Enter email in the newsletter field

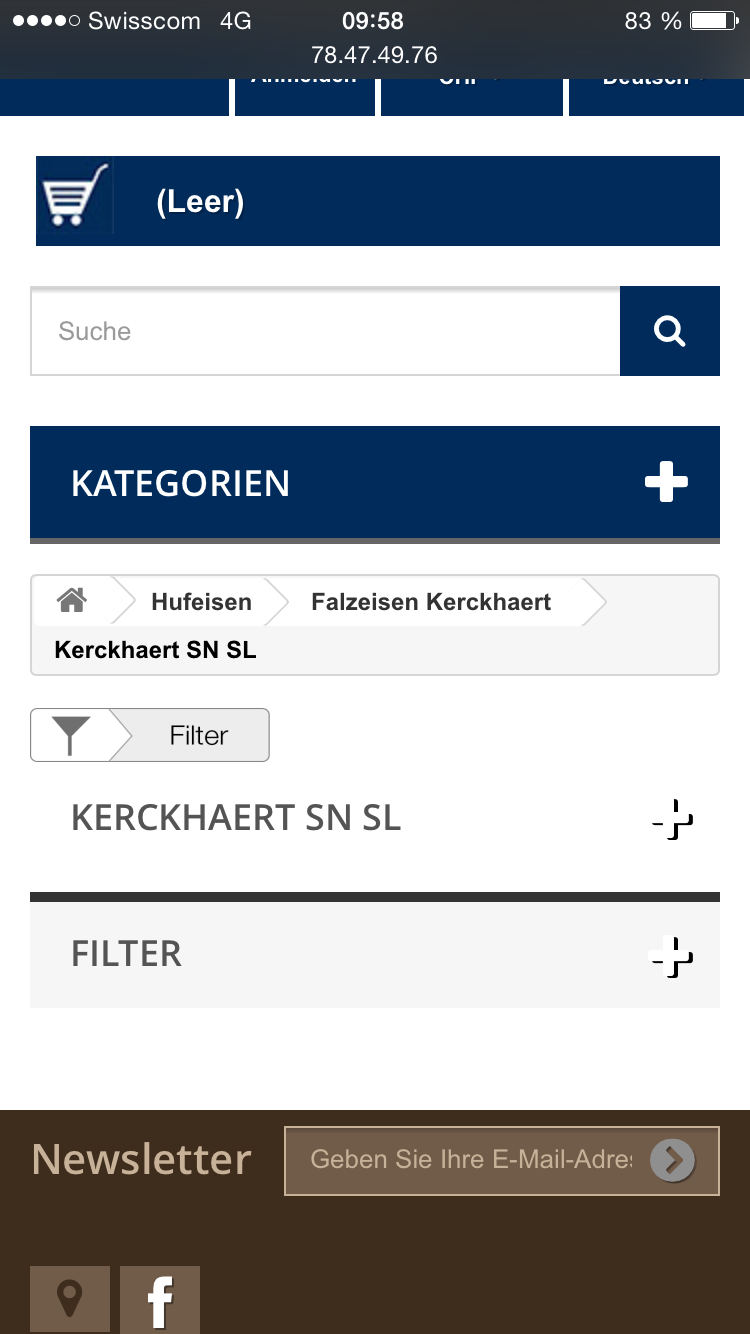(x=470, y=1160)
